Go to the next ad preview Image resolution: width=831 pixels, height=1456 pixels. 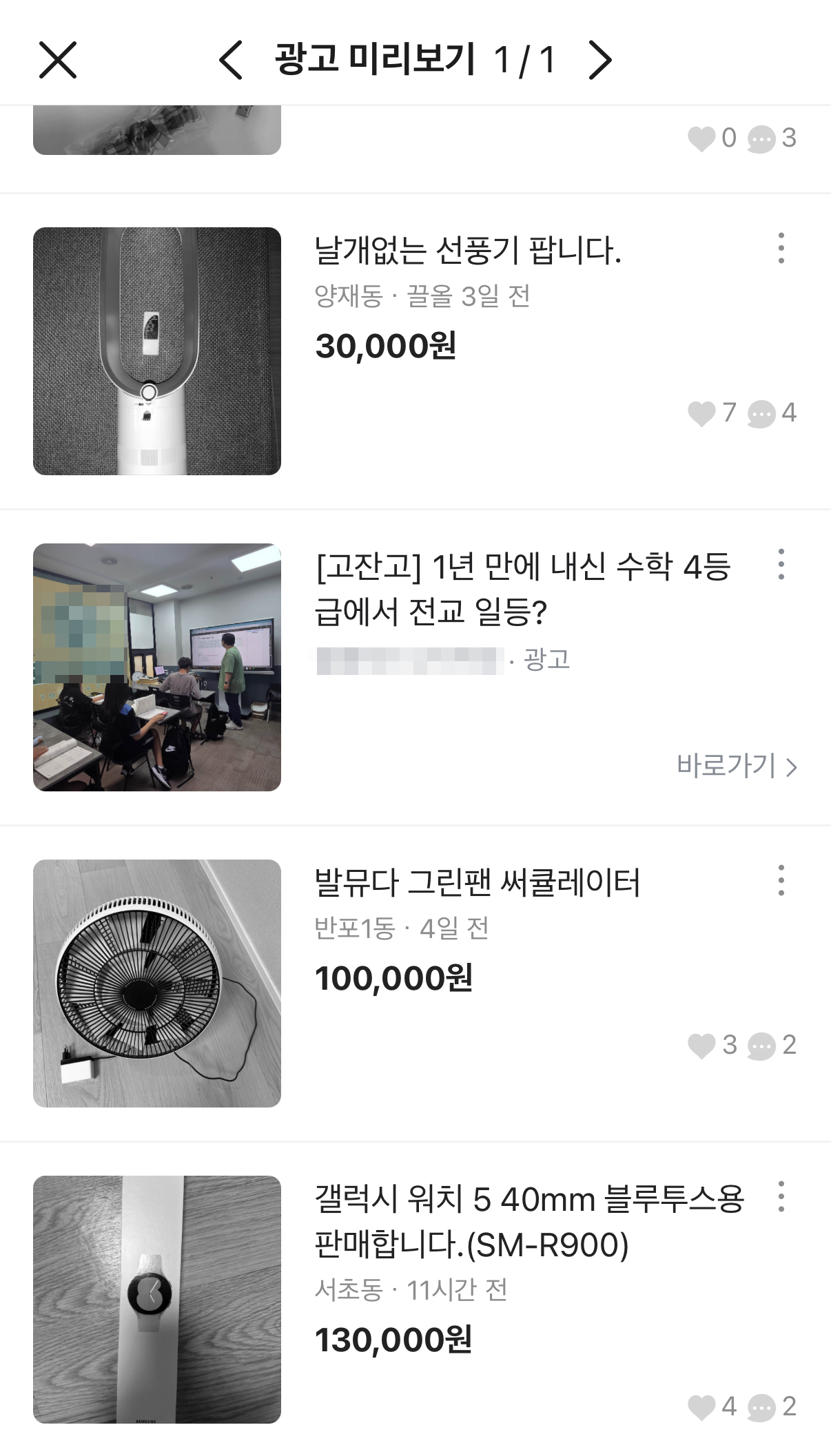(599, 60)
